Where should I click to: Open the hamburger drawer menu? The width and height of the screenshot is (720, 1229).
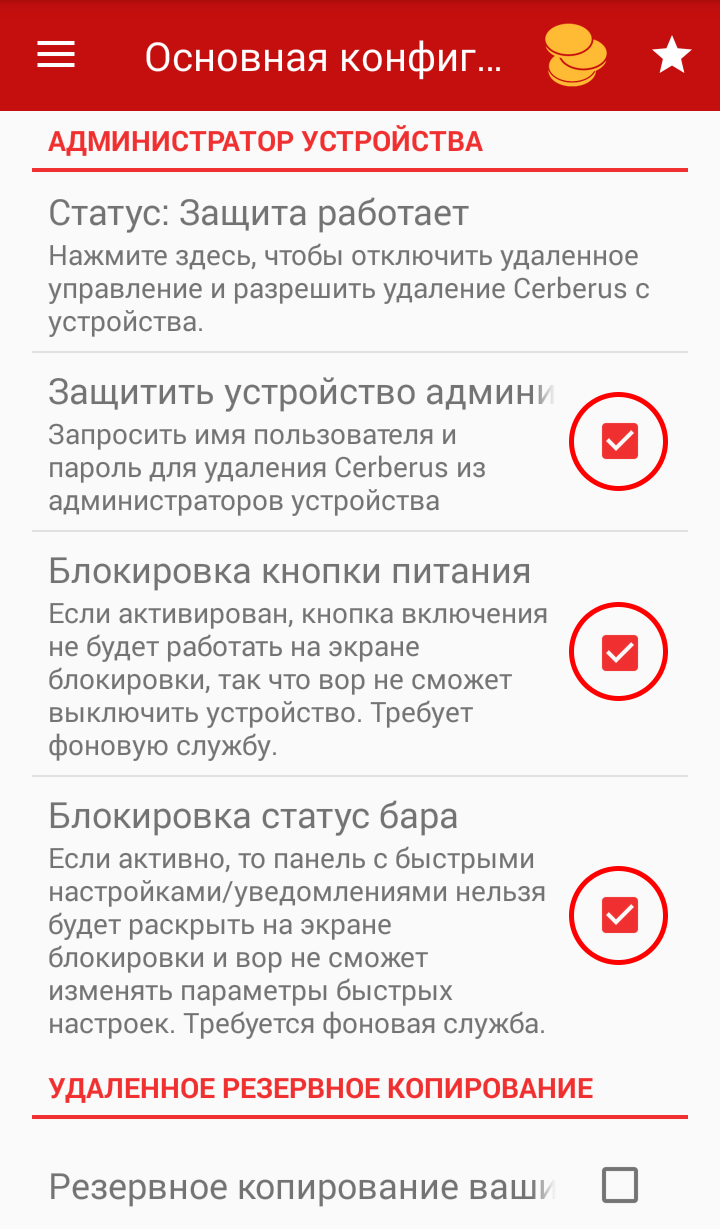pos(56,56)
